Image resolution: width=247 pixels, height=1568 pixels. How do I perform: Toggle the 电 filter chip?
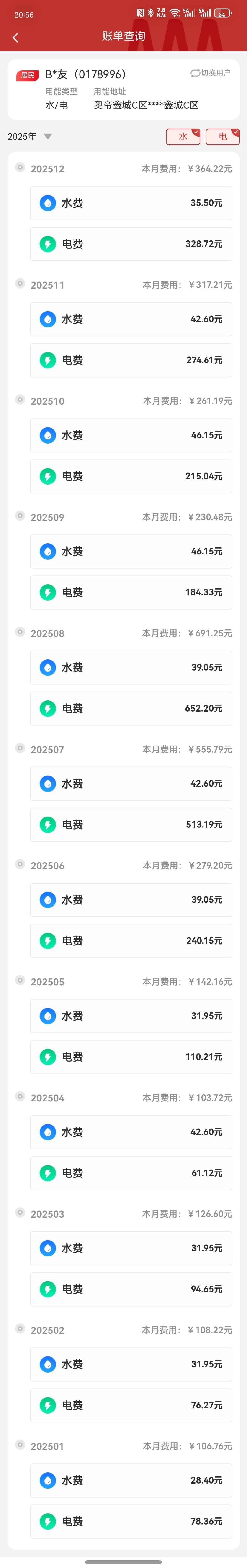pos(223,137)
